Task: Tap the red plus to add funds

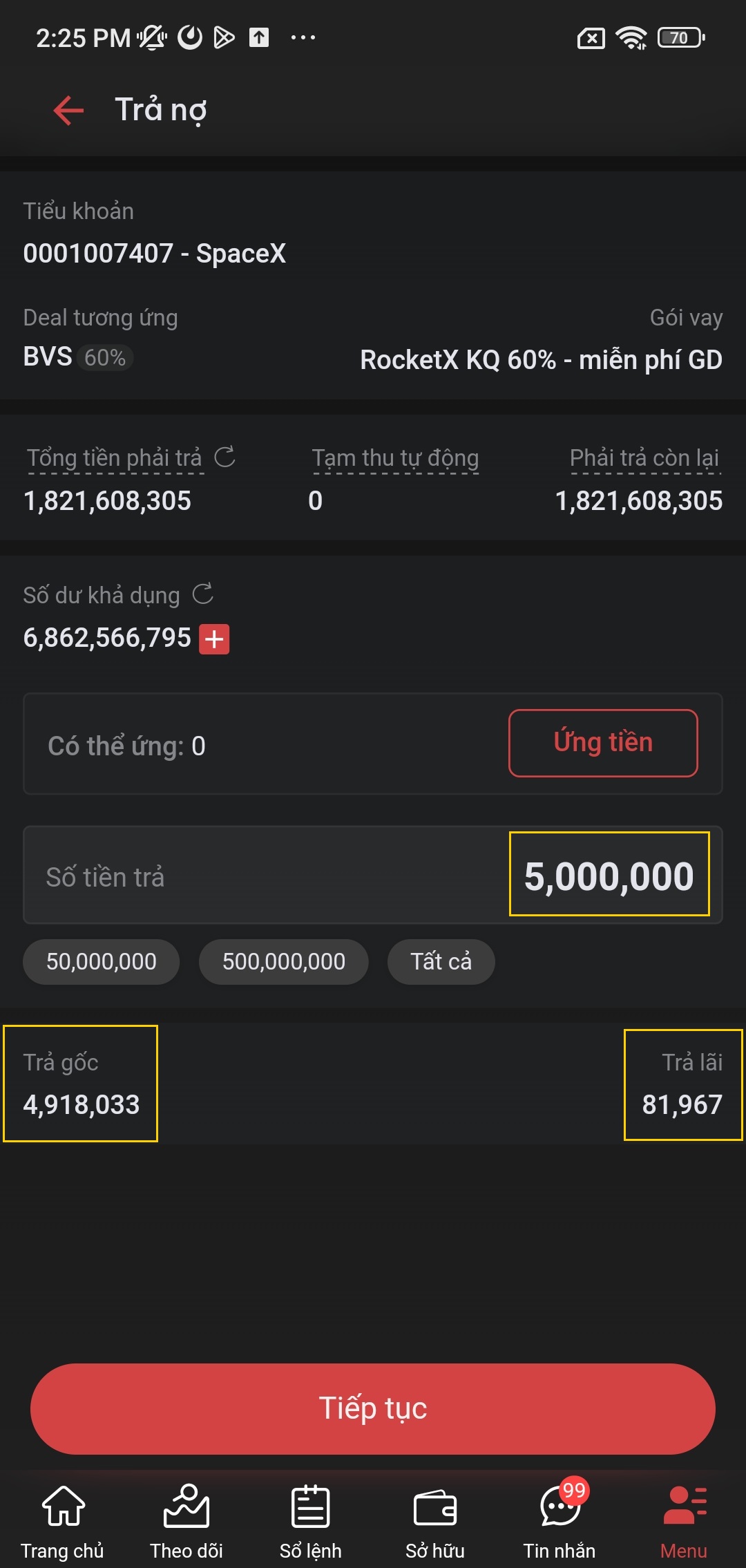Action: [x=214, y=639]
